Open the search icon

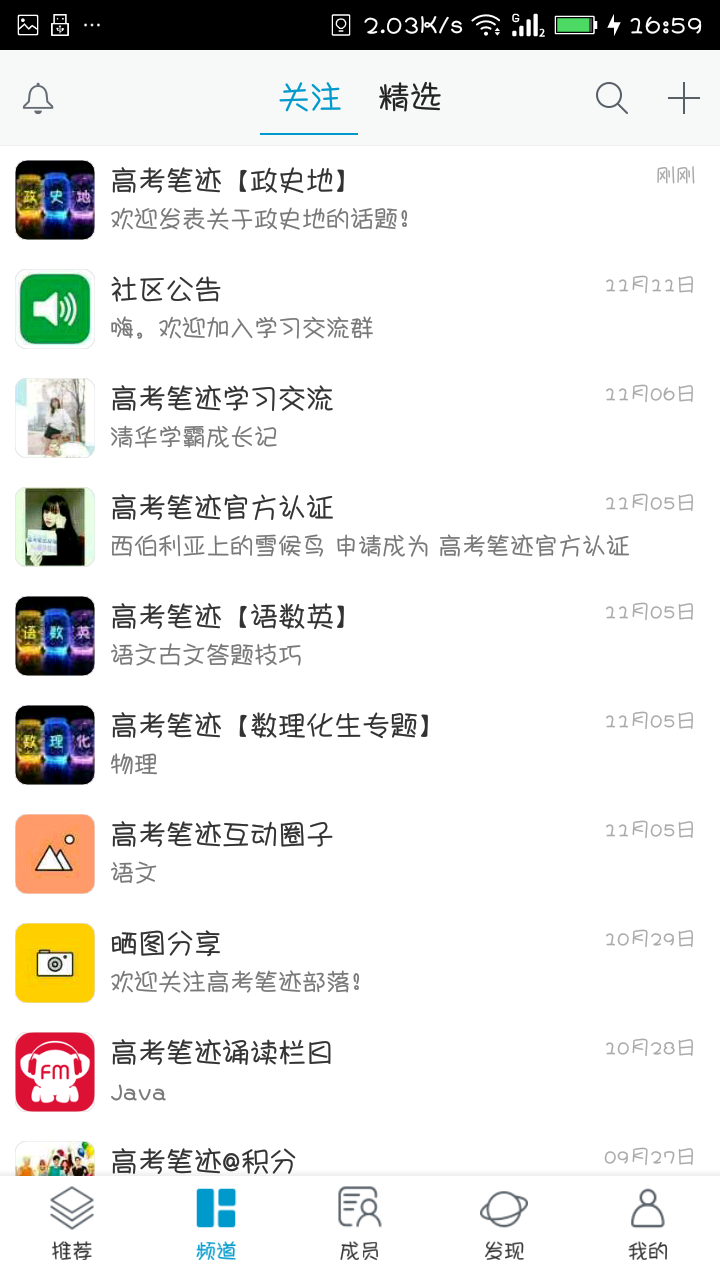tap(611, 98)
